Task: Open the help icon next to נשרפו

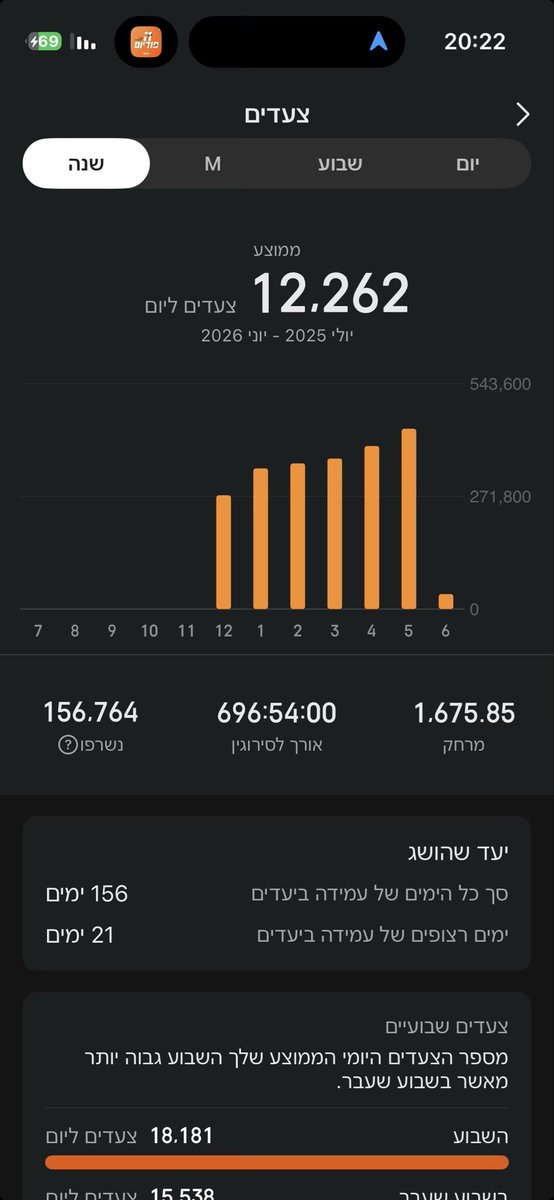Action: click(x=67, y=745)
